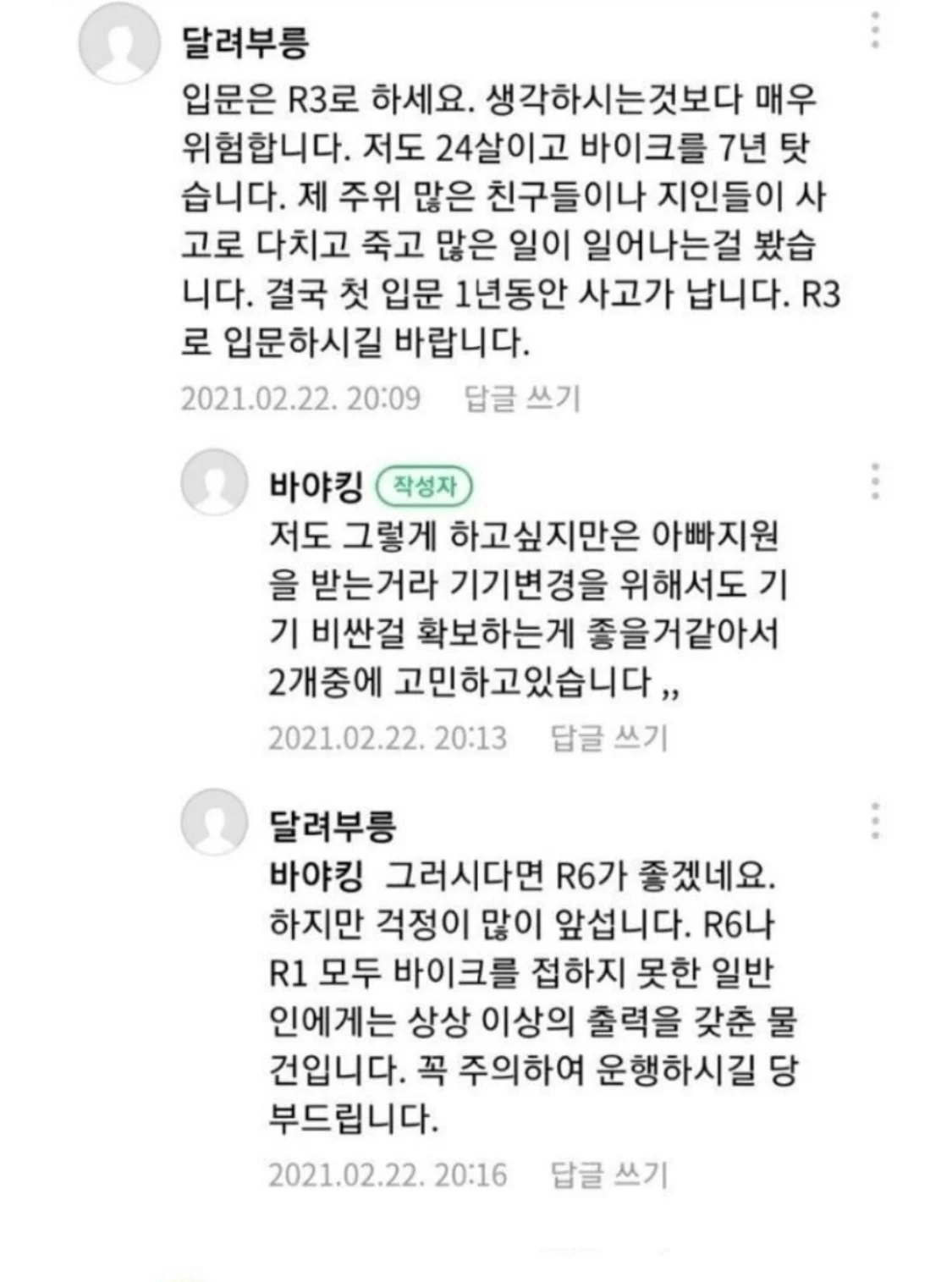
Task: Tap the 바야킹 mention in the last reply
Action: coord(316,875)
